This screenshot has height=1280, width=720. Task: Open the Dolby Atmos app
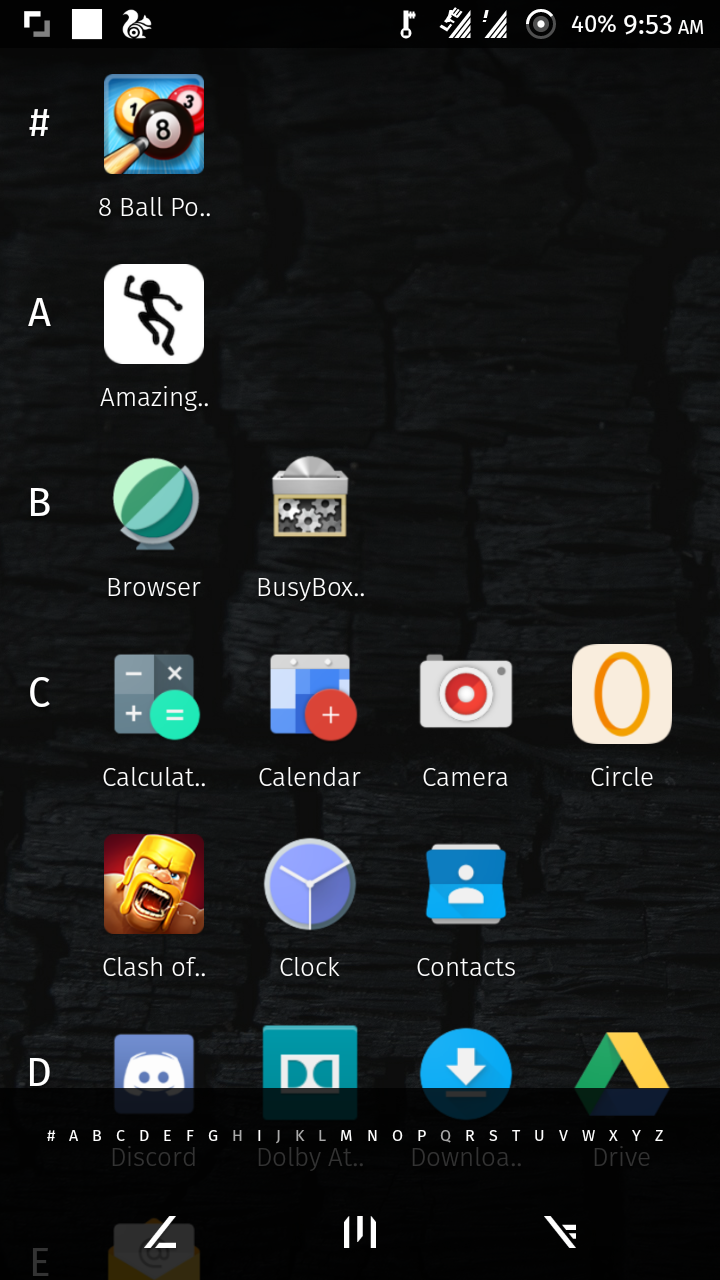[x=310, y=1068]
